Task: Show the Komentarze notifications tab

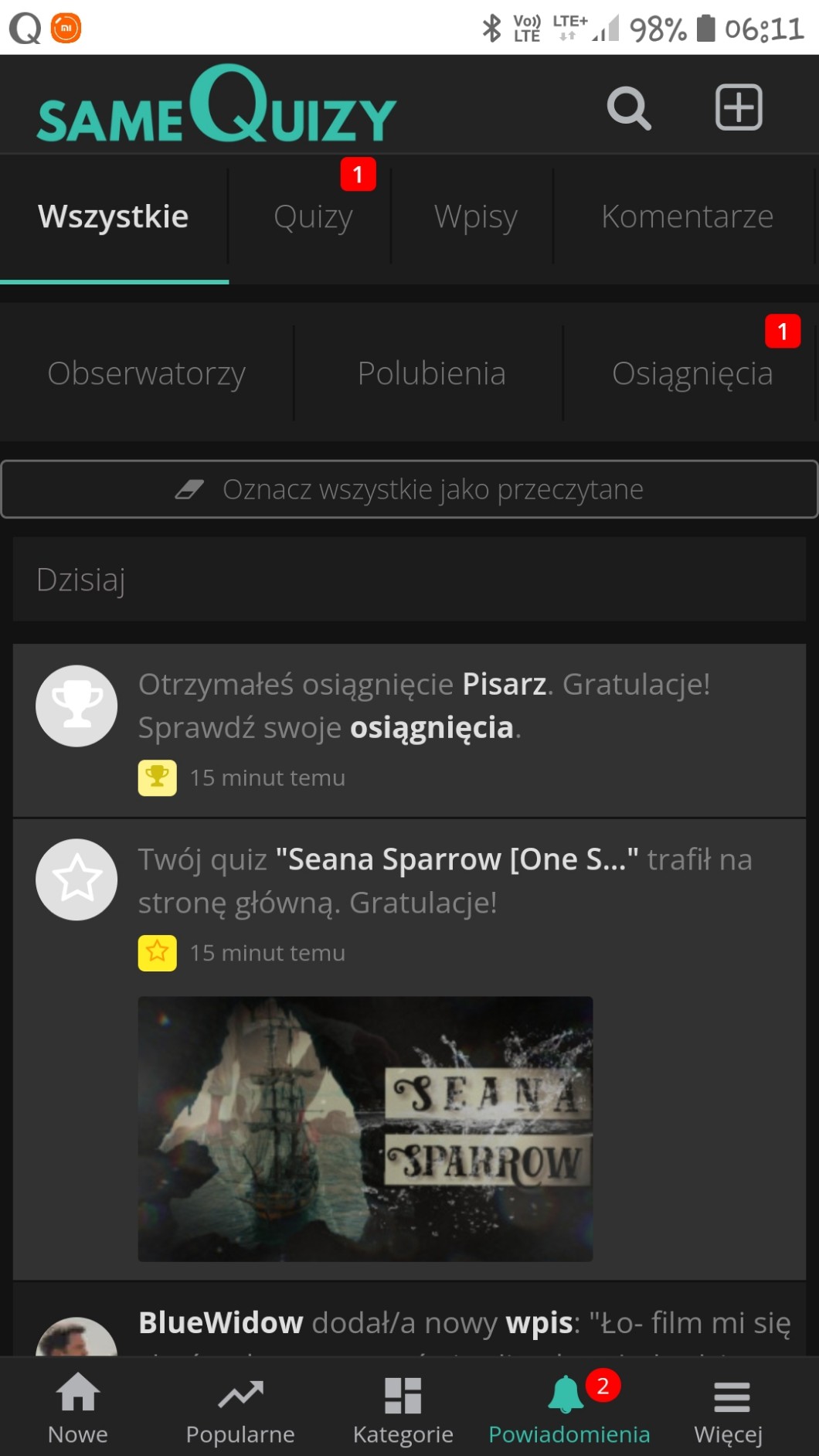Action: pos(687,217)
